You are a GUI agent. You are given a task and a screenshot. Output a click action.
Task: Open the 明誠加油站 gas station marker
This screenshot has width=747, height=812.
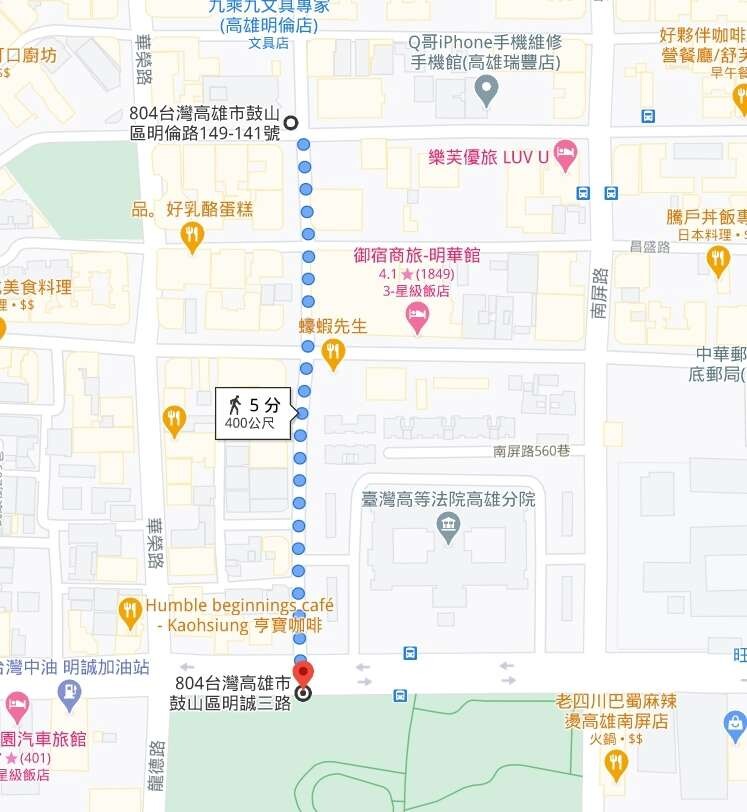click(68, 690)
